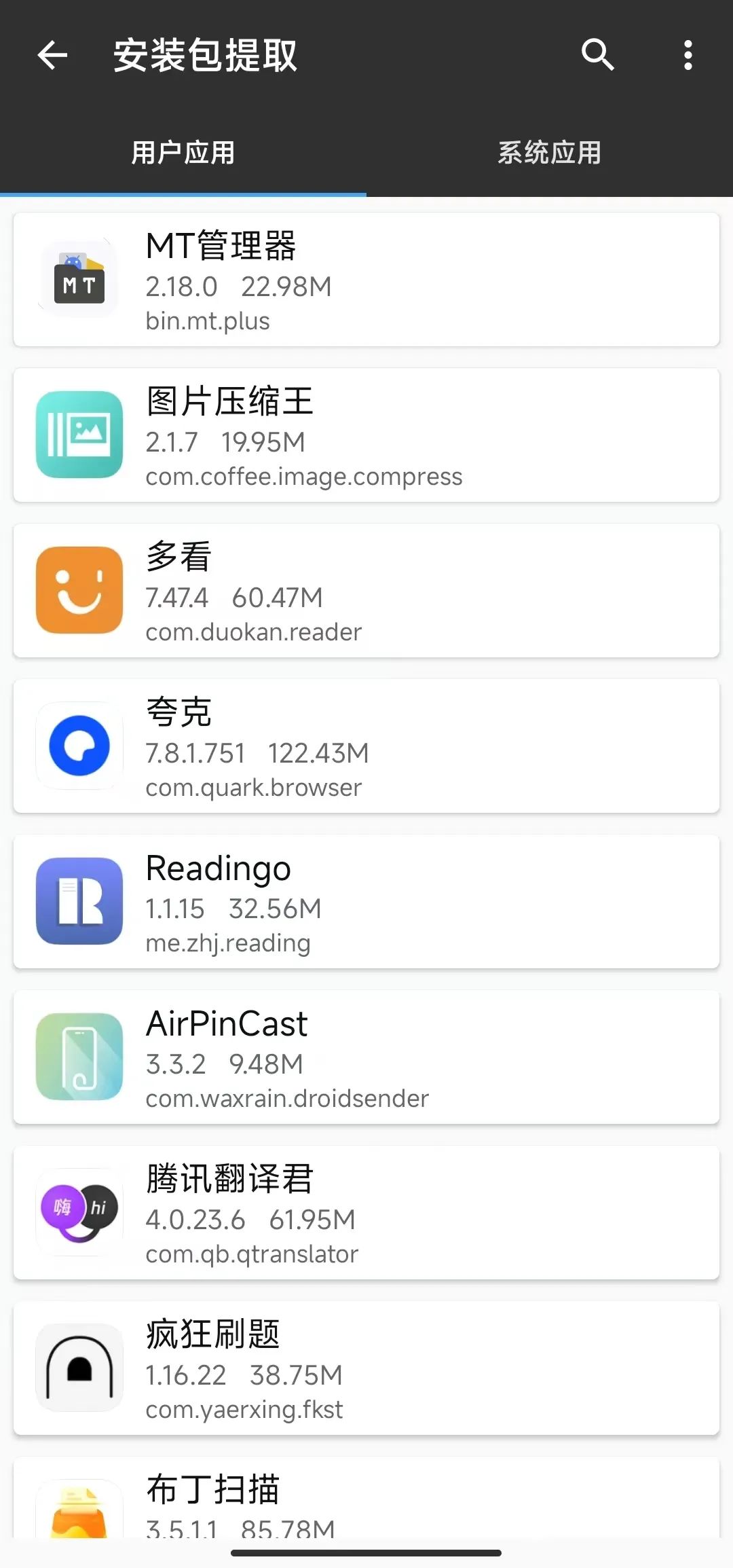The height and width of the screenshot is (1568, 733).
Task: Open the search icon
Action: tap(597, 55)
